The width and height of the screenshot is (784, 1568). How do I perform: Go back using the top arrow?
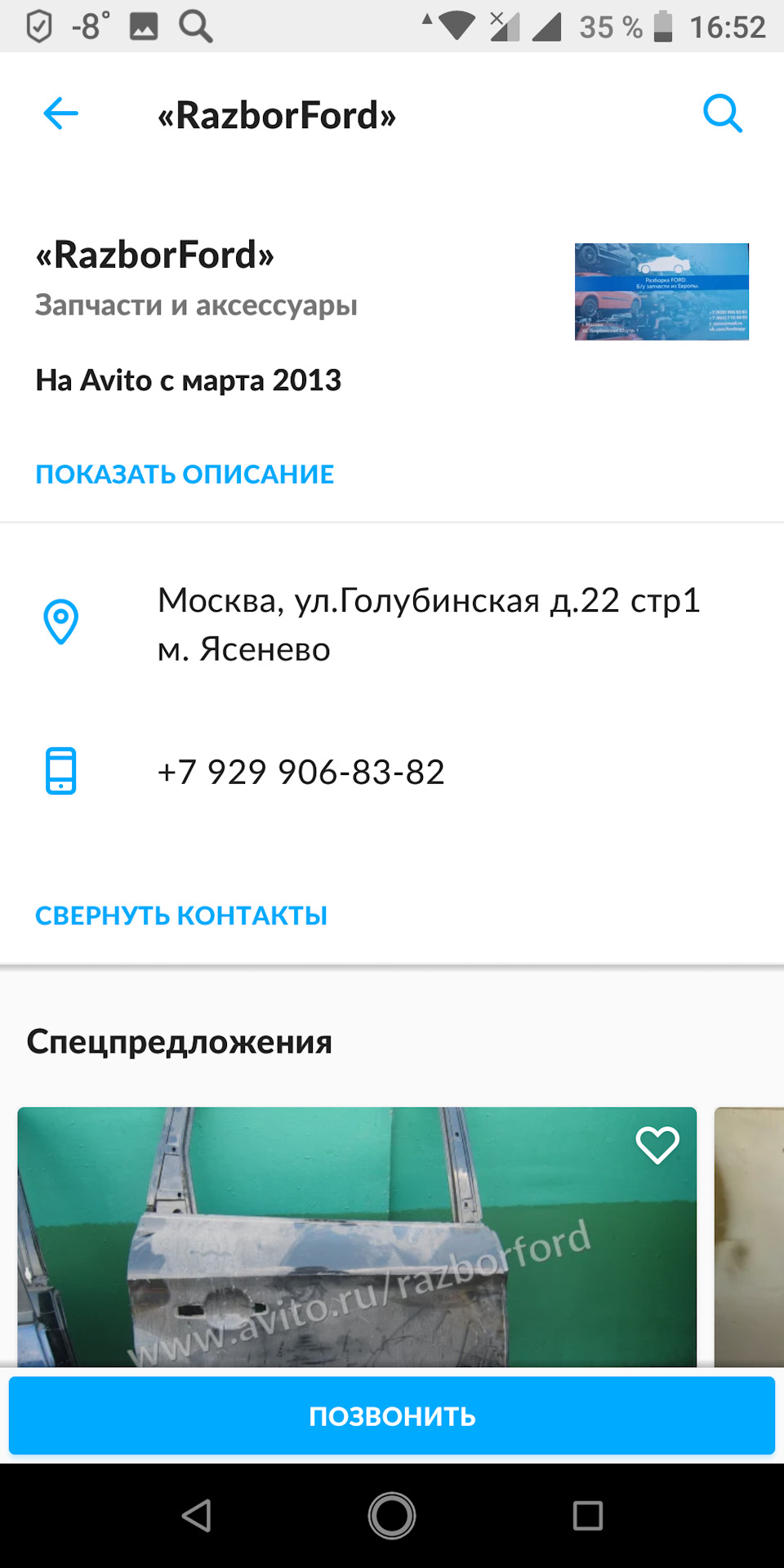(x=60, y=114)
